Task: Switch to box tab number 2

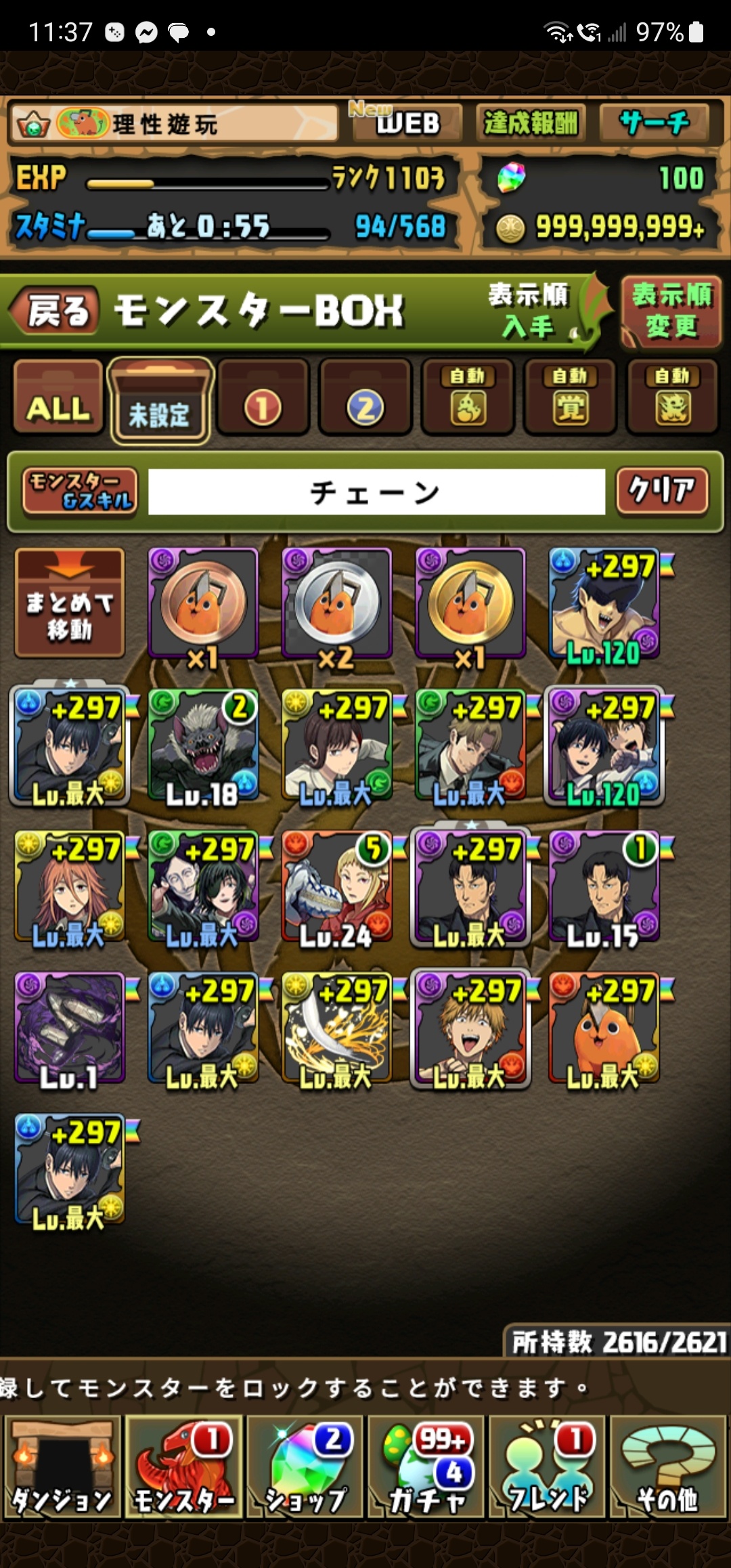Action: [365, 399]
